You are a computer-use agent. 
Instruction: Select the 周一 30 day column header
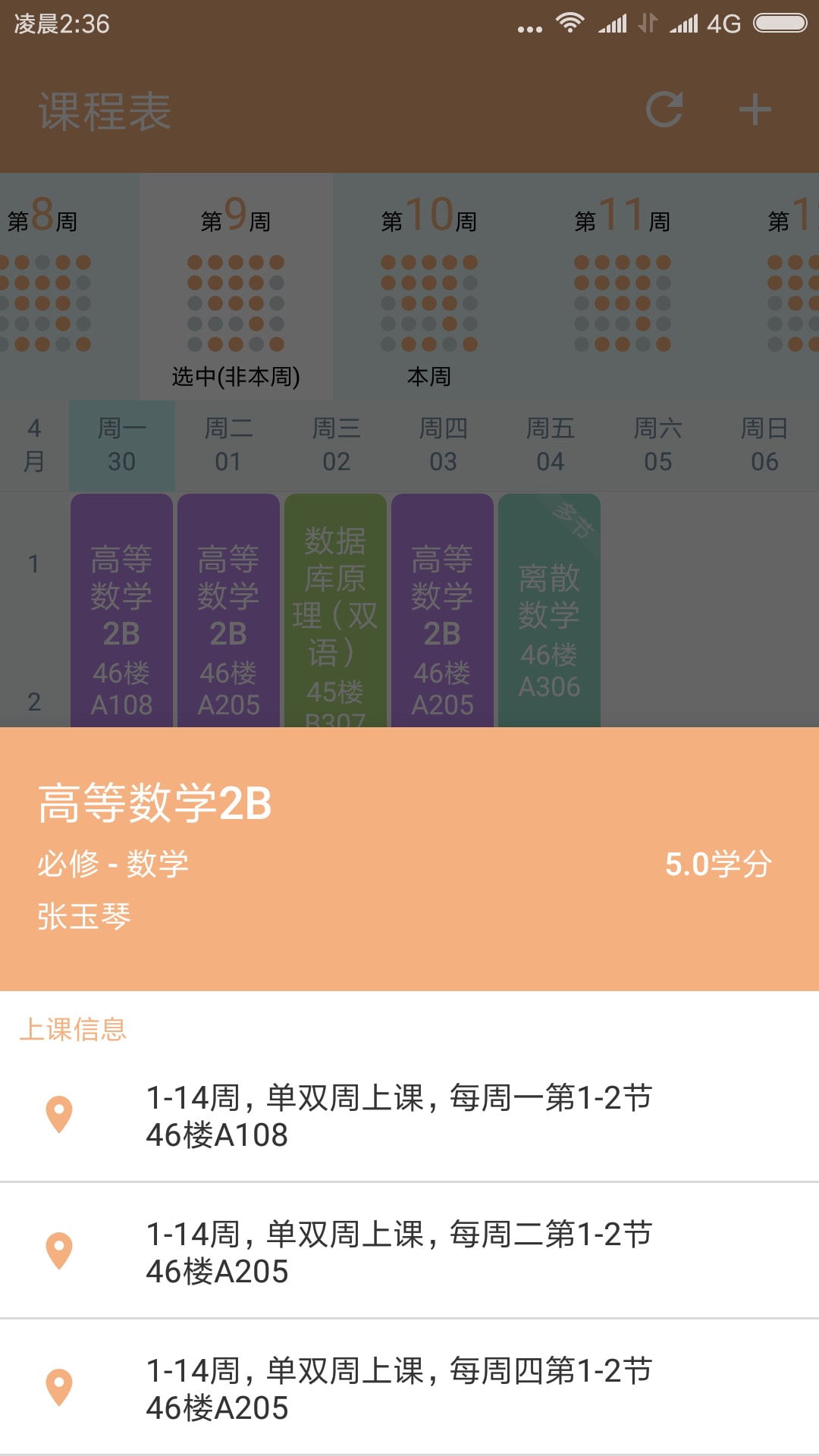[x=122, y=444]
